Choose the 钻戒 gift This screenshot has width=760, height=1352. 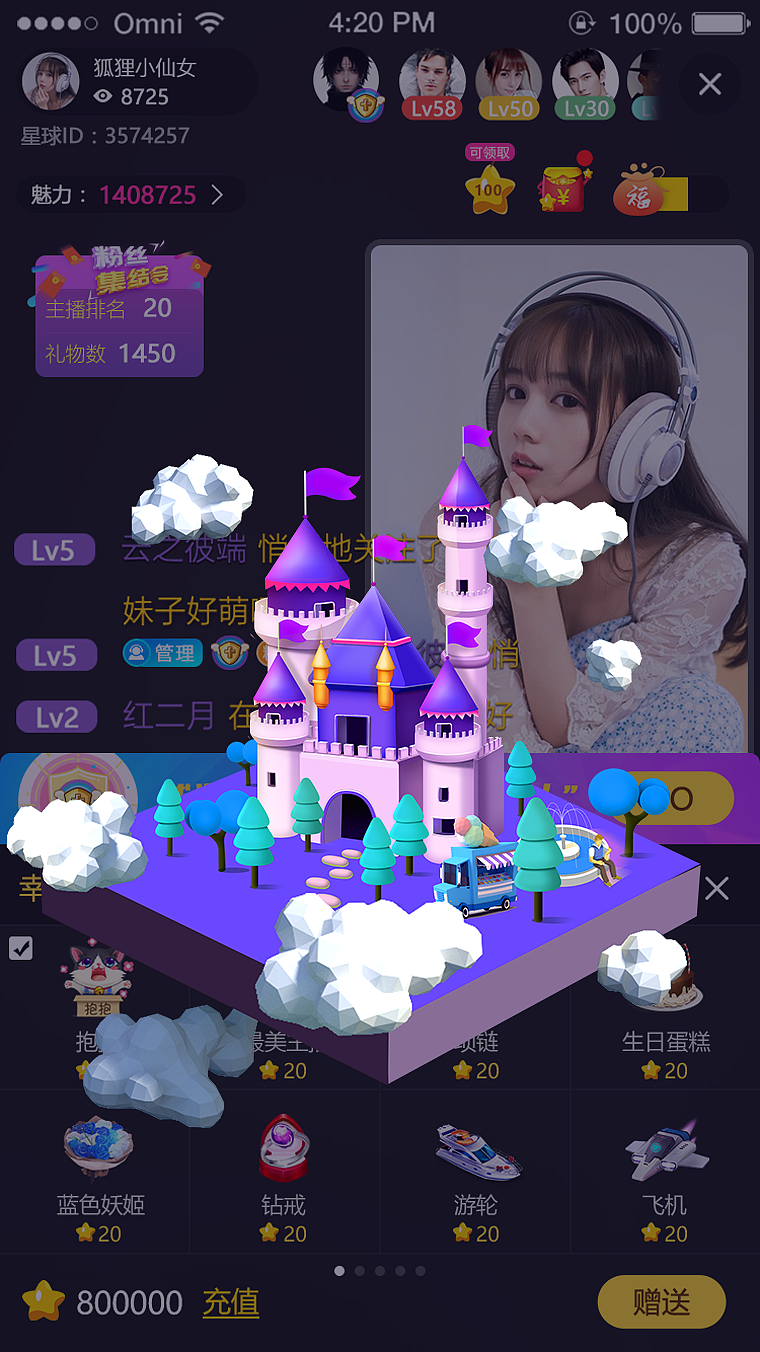point(283,1172)
